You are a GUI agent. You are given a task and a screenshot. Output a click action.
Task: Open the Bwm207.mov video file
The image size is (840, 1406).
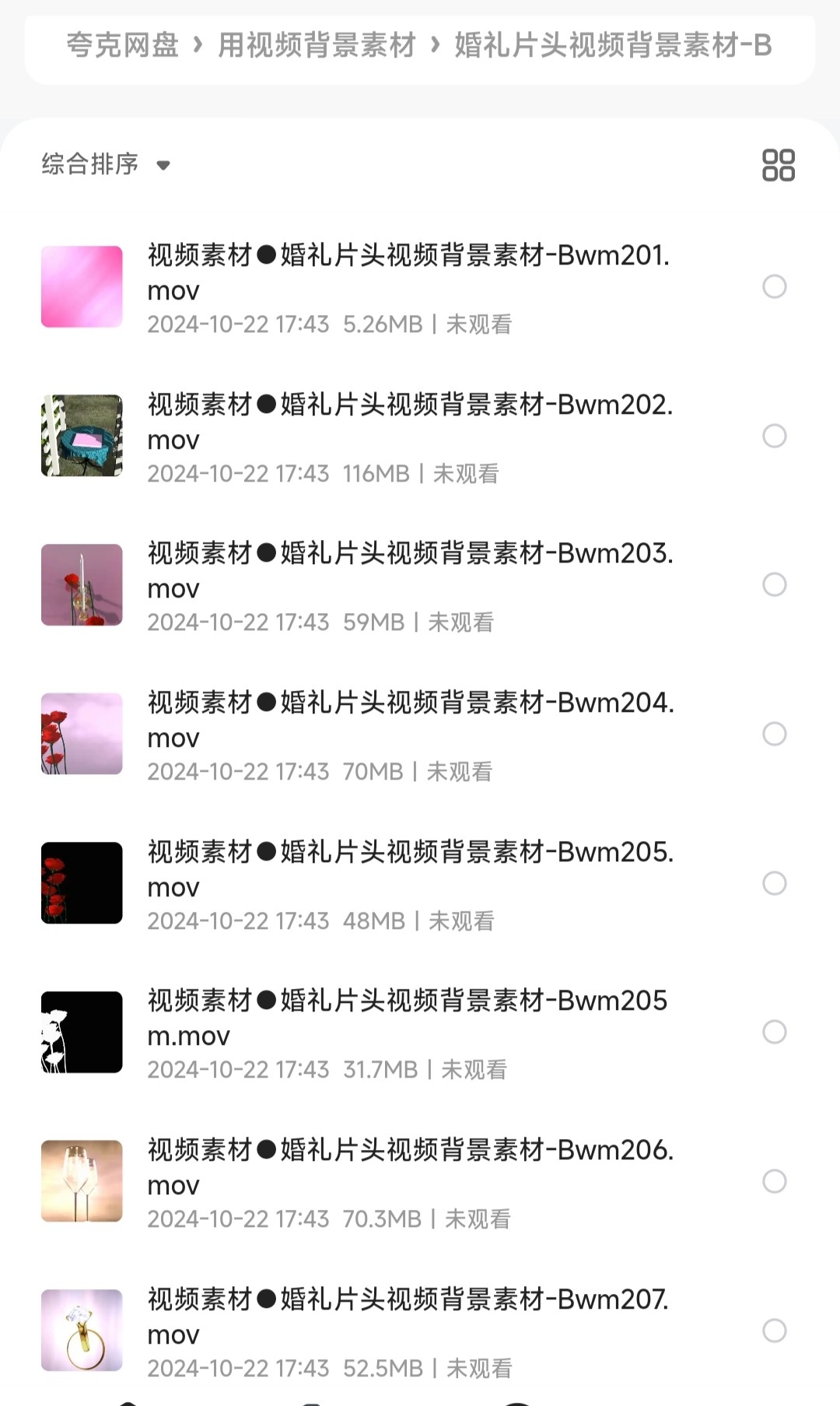coord(408,1317)
